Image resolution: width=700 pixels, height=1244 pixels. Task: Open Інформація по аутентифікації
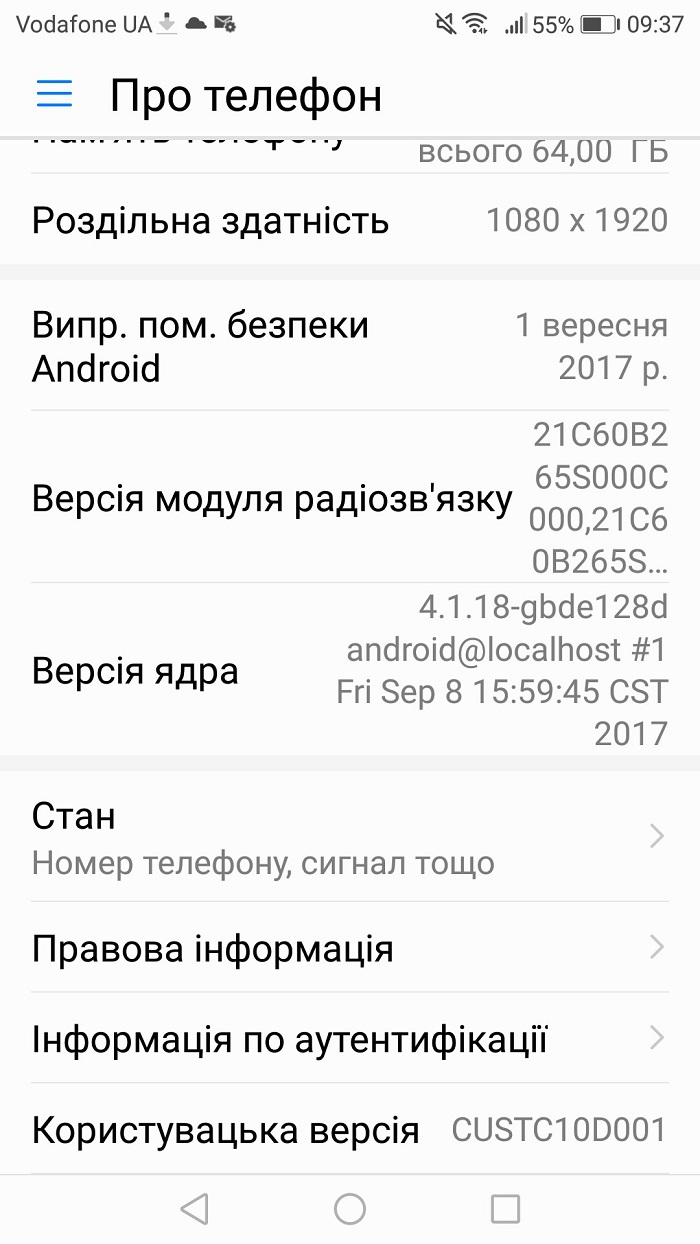(x=350, y=1039)
